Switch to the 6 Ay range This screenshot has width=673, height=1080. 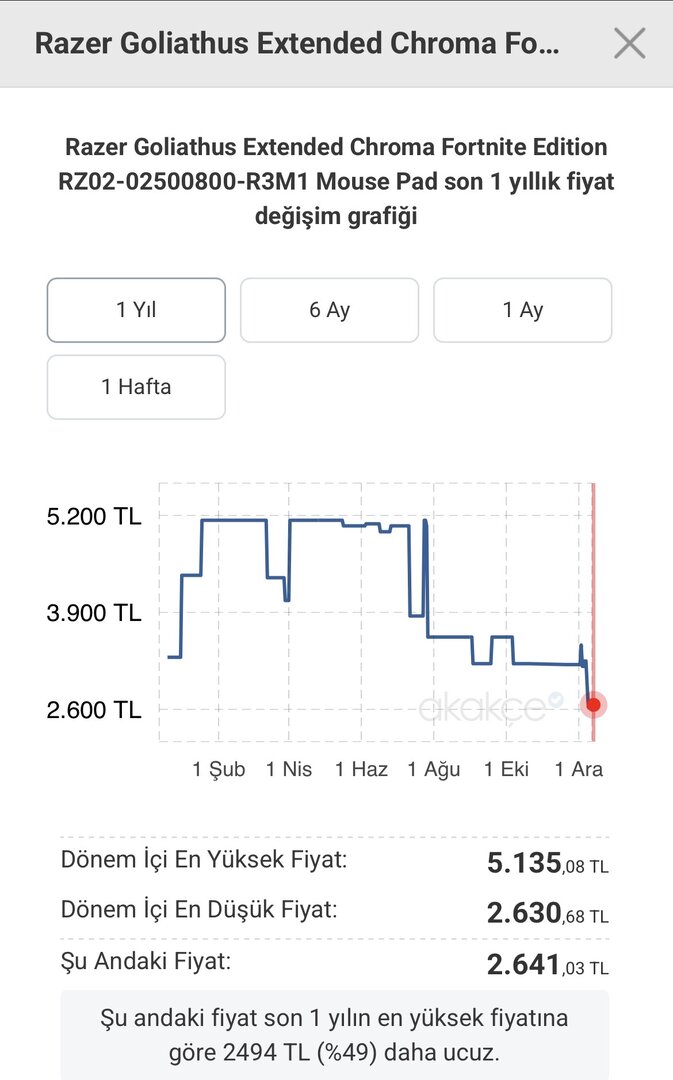coord(329,310)
